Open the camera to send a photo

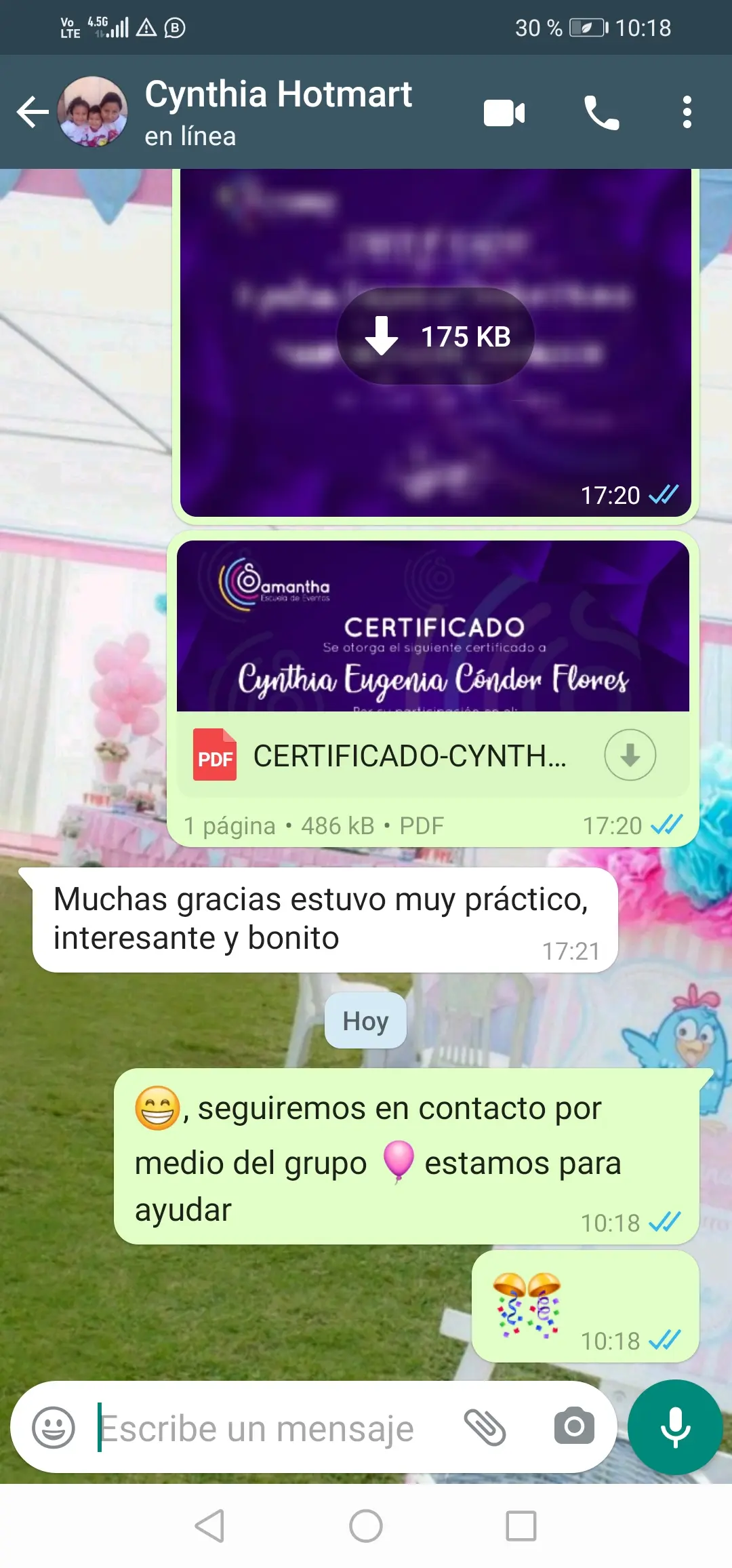[x=574, y=1426]
